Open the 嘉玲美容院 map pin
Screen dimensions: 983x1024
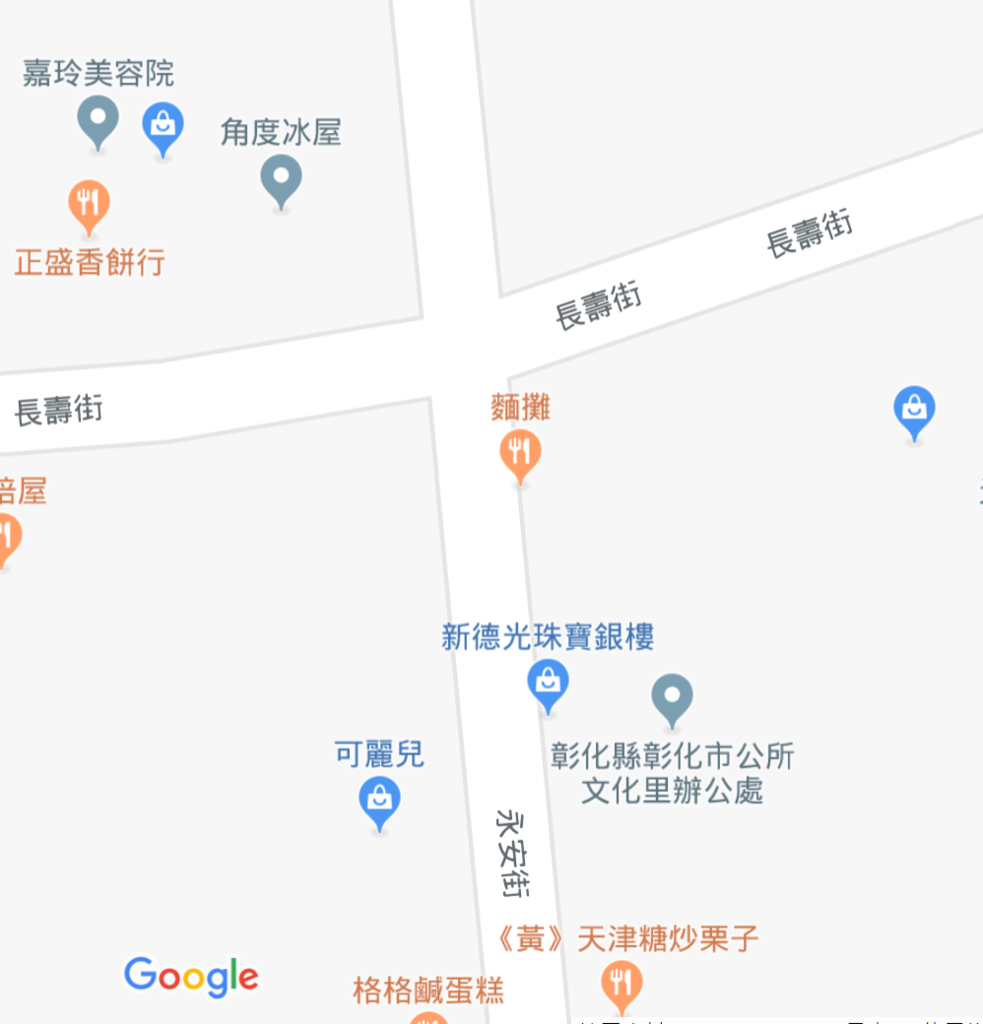click(98, 120)
